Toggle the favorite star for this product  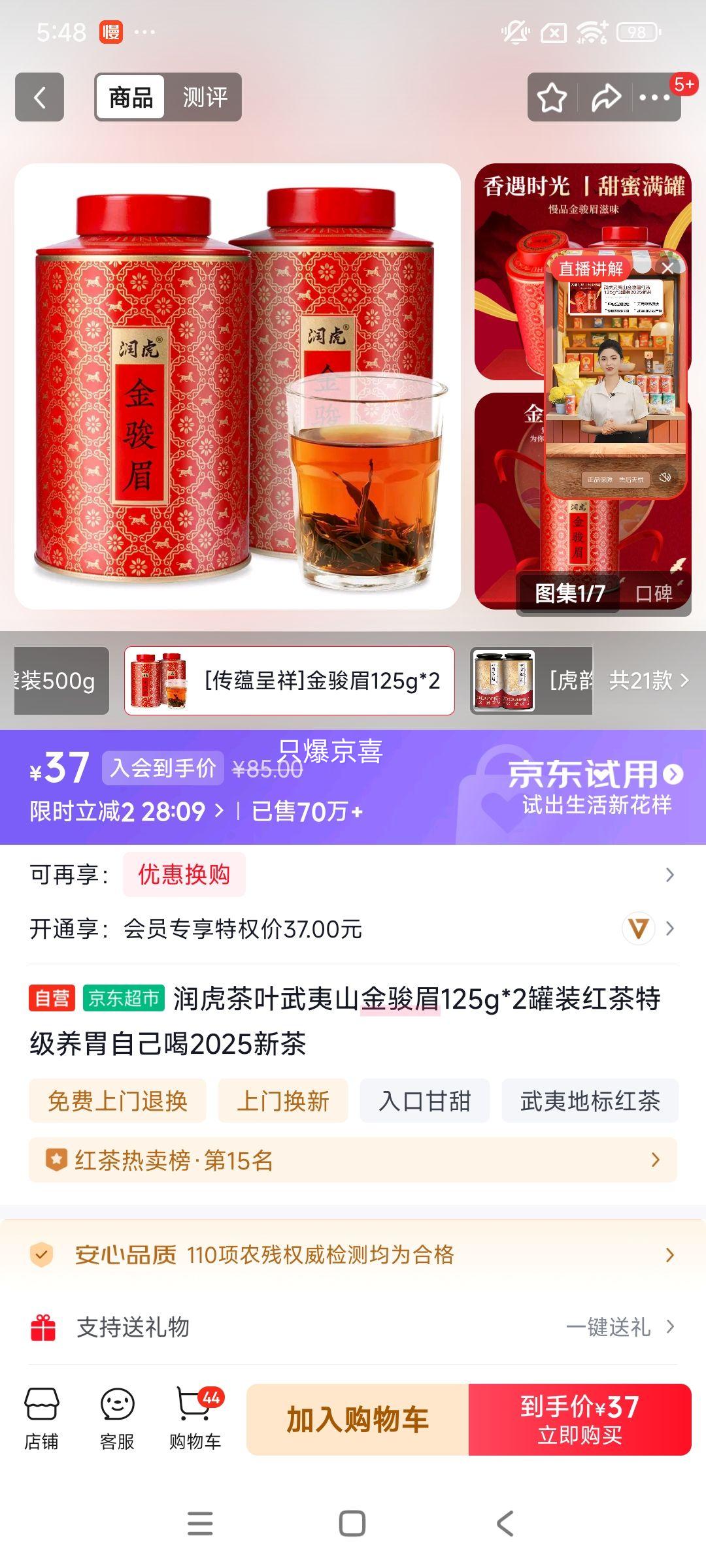click(552, 97)
